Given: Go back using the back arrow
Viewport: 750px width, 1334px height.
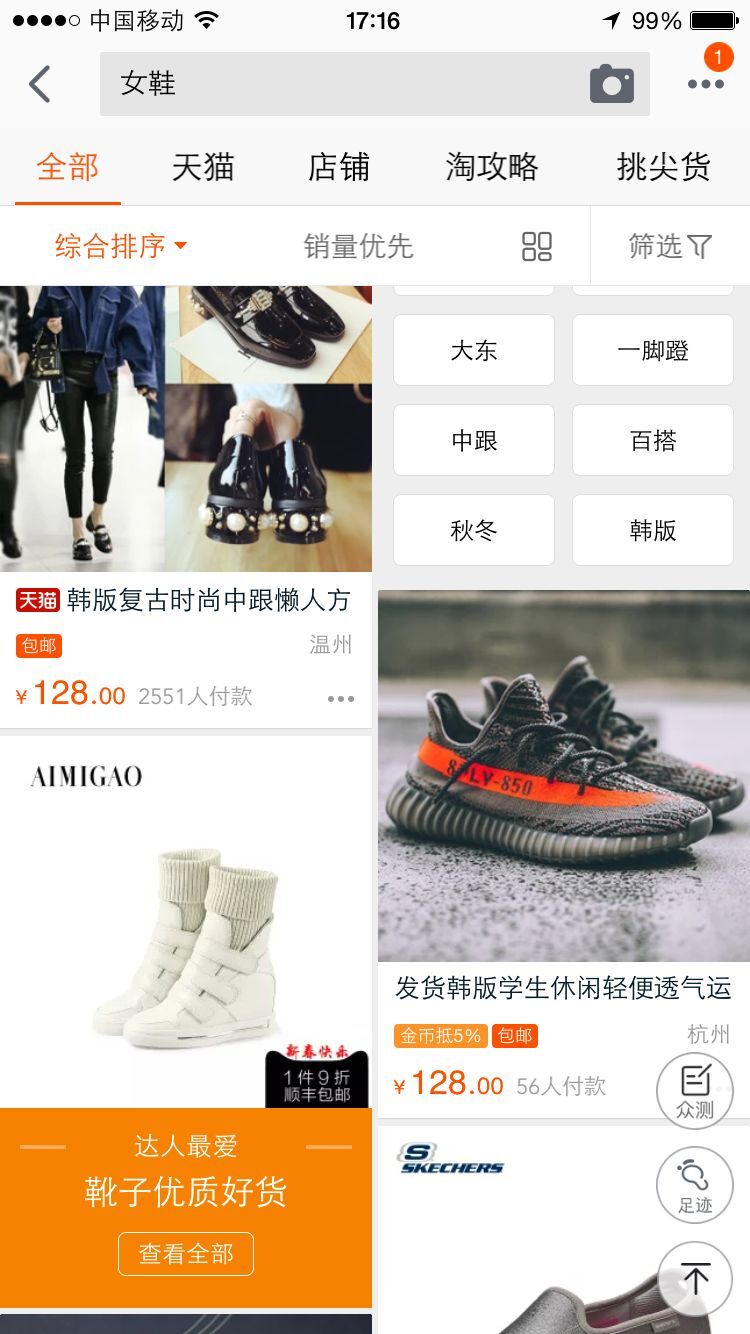Looking at the screenshot, I should [x=40, y=84].
